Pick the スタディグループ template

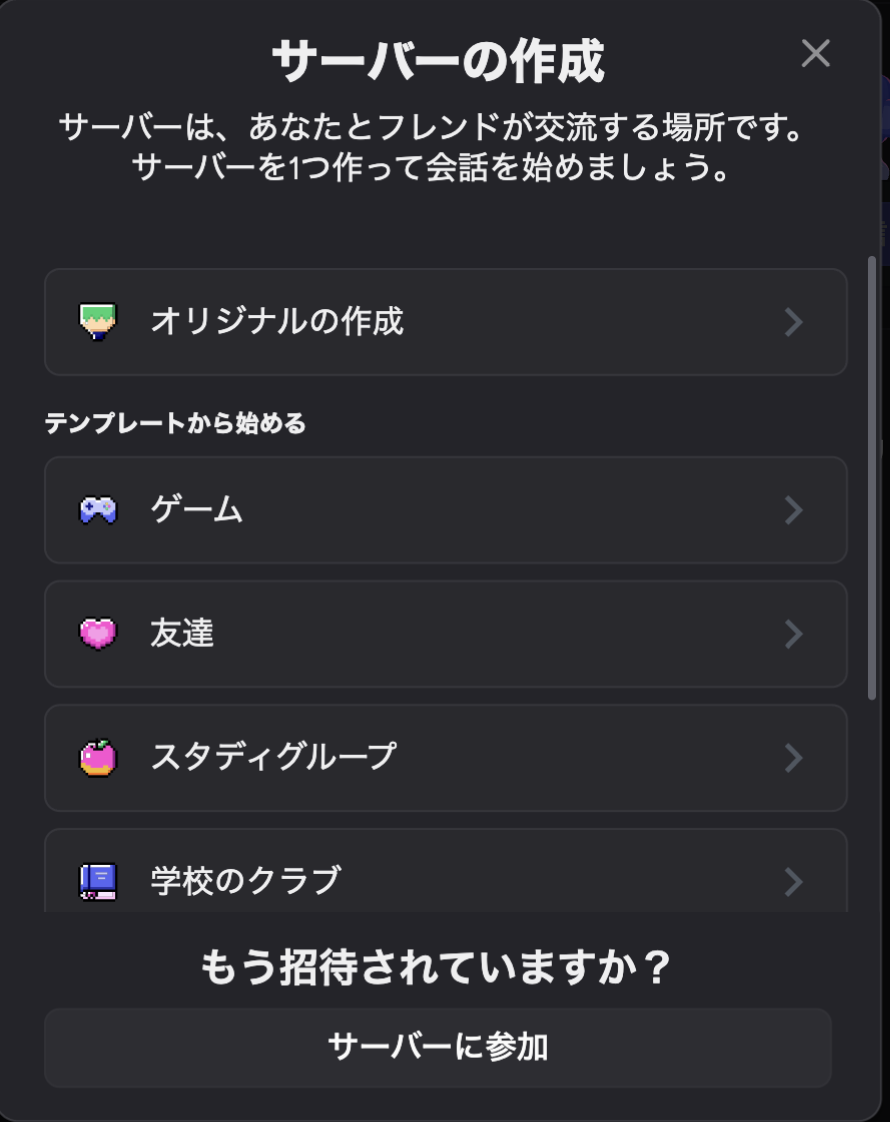coord(446,758)
